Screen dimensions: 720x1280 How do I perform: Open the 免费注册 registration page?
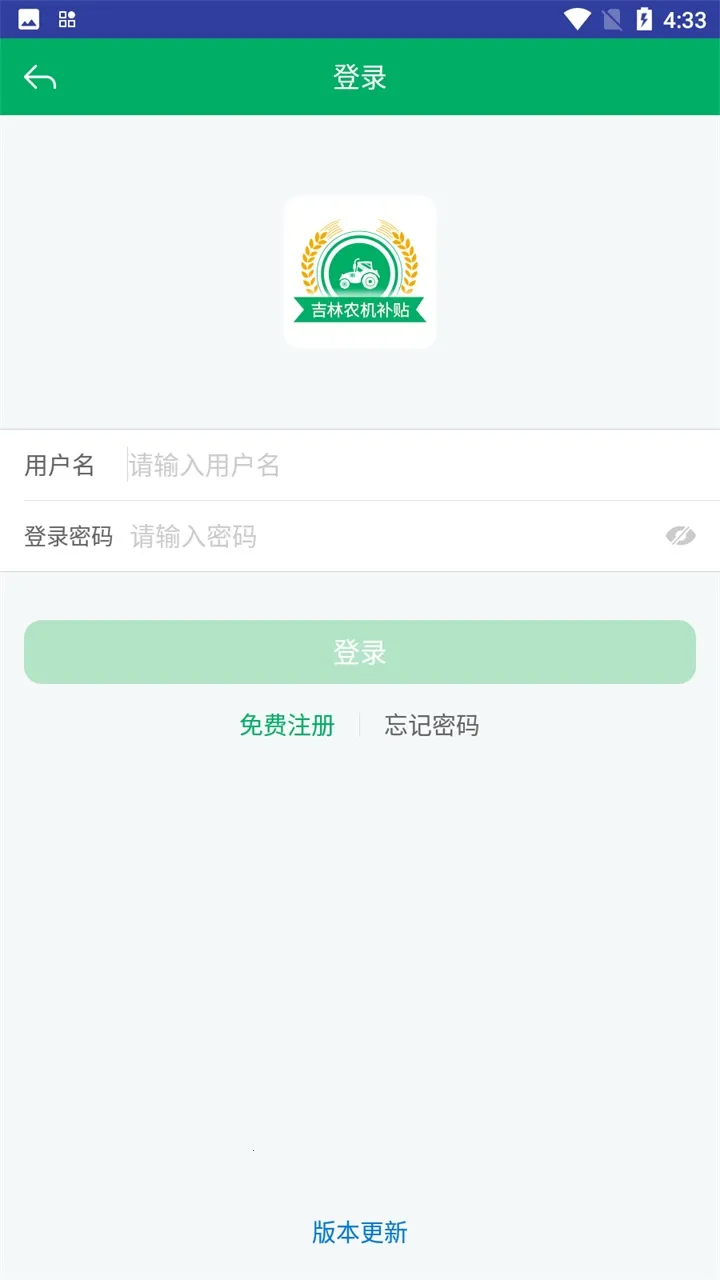[288, 725]
